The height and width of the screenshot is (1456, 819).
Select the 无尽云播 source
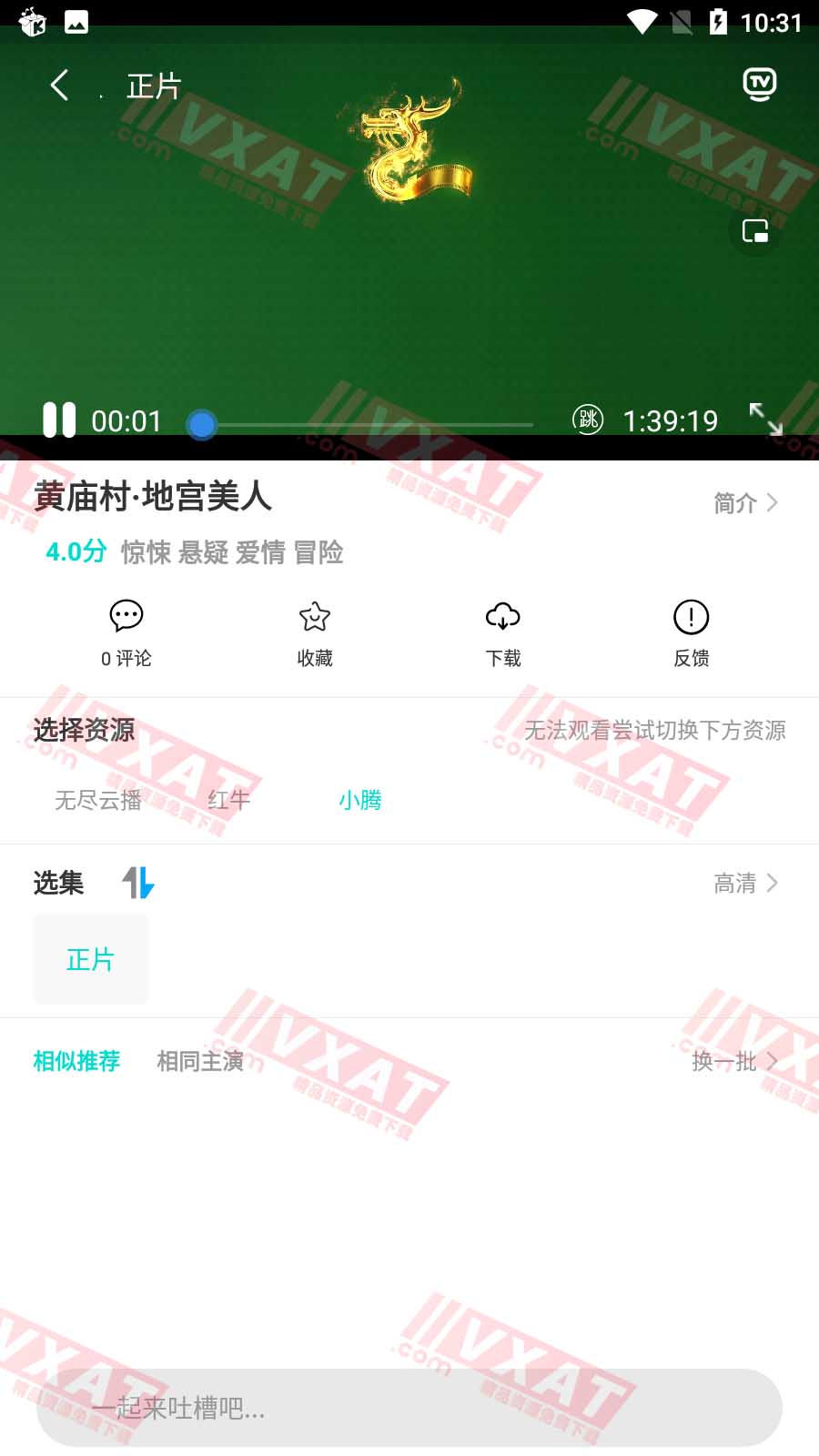pos(98,800)
